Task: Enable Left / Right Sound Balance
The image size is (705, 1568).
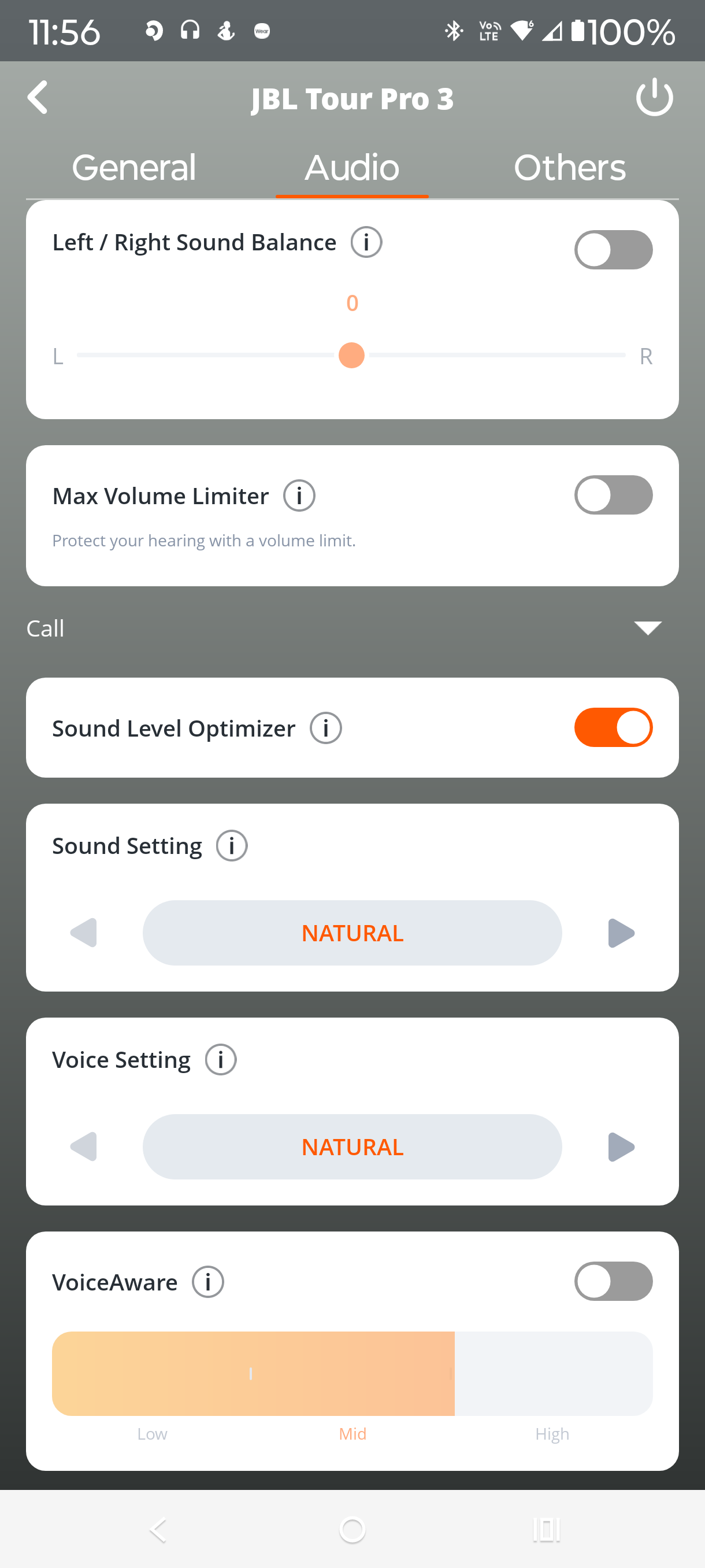Action: (x=613, y=250)
